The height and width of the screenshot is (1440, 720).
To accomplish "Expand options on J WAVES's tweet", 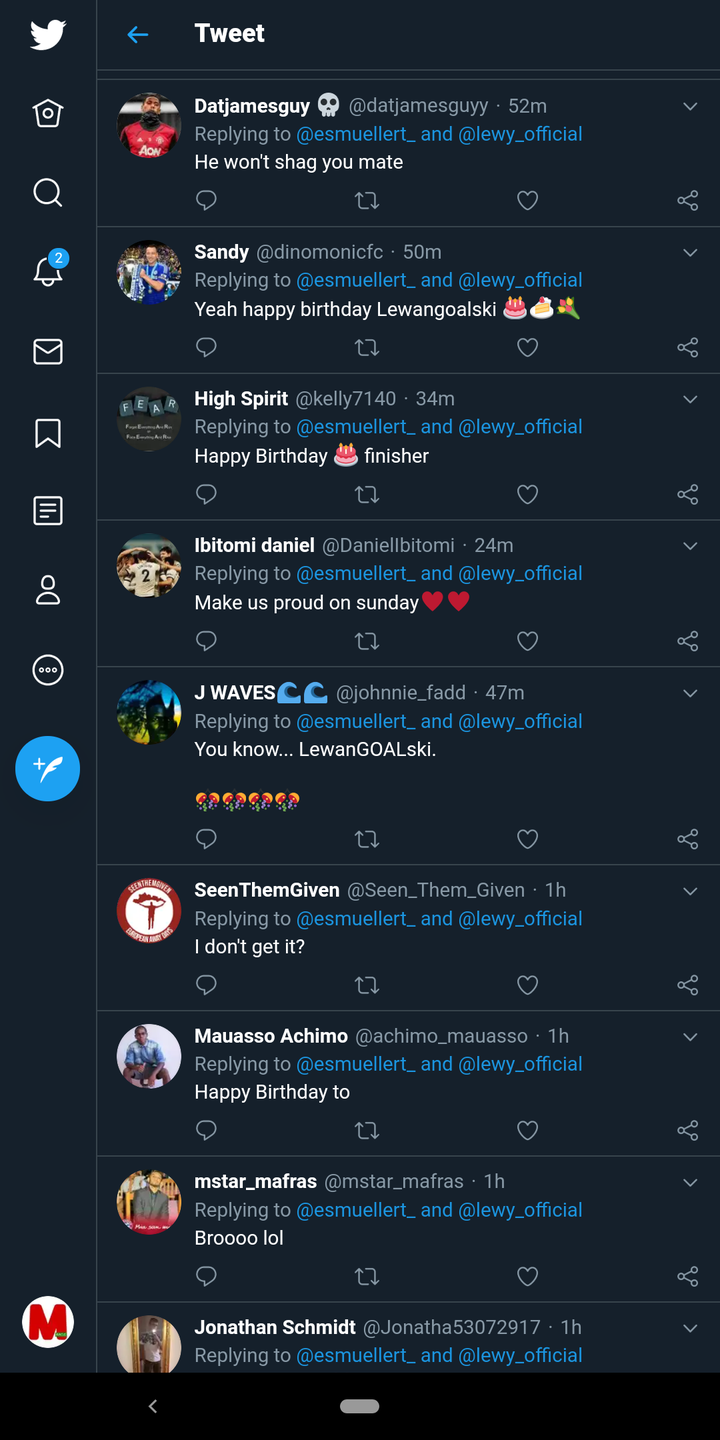I will click(x=690, y=693).
